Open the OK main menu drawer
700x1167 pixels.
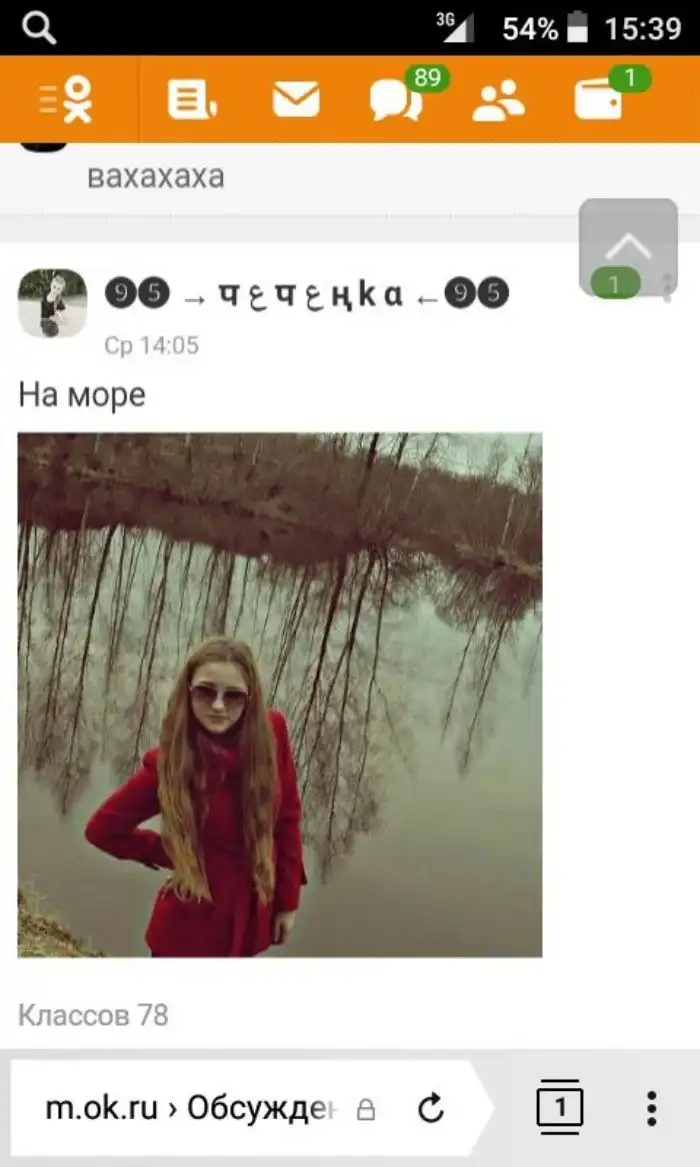click(x=67, y=100)
